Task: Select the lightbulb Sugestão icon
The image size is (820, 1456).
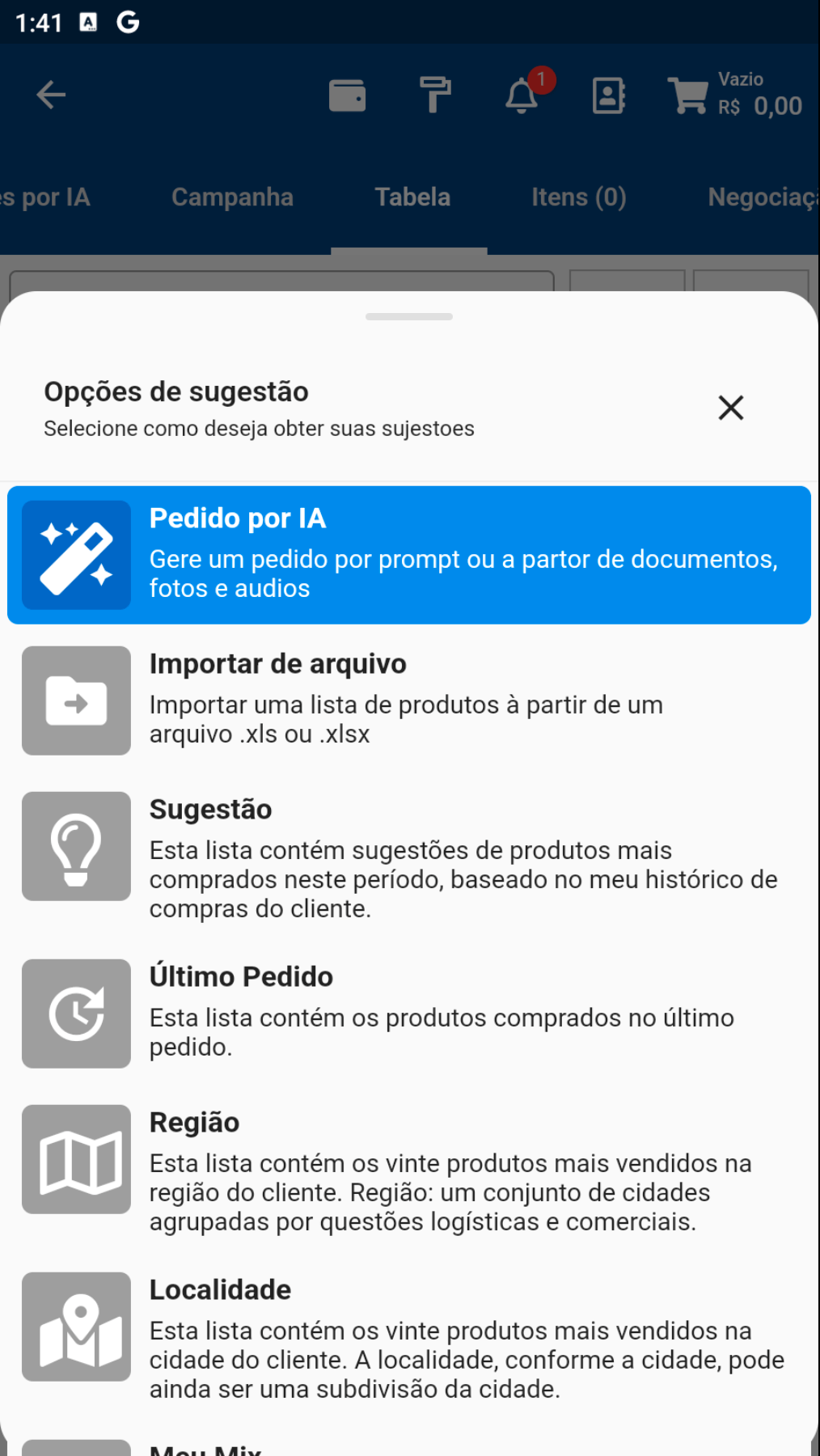Action: [76, 846]
